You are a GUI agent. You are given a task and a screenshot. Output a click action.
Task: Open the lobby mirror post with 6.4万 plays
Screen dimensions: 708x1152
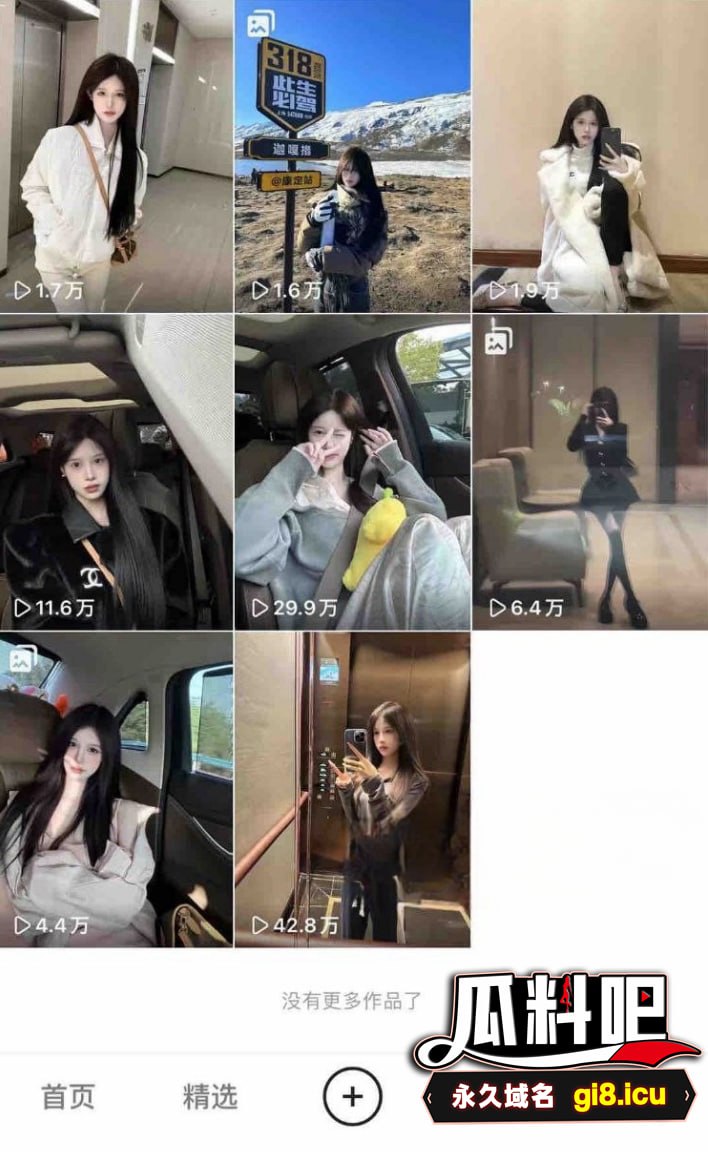[590, 472]
